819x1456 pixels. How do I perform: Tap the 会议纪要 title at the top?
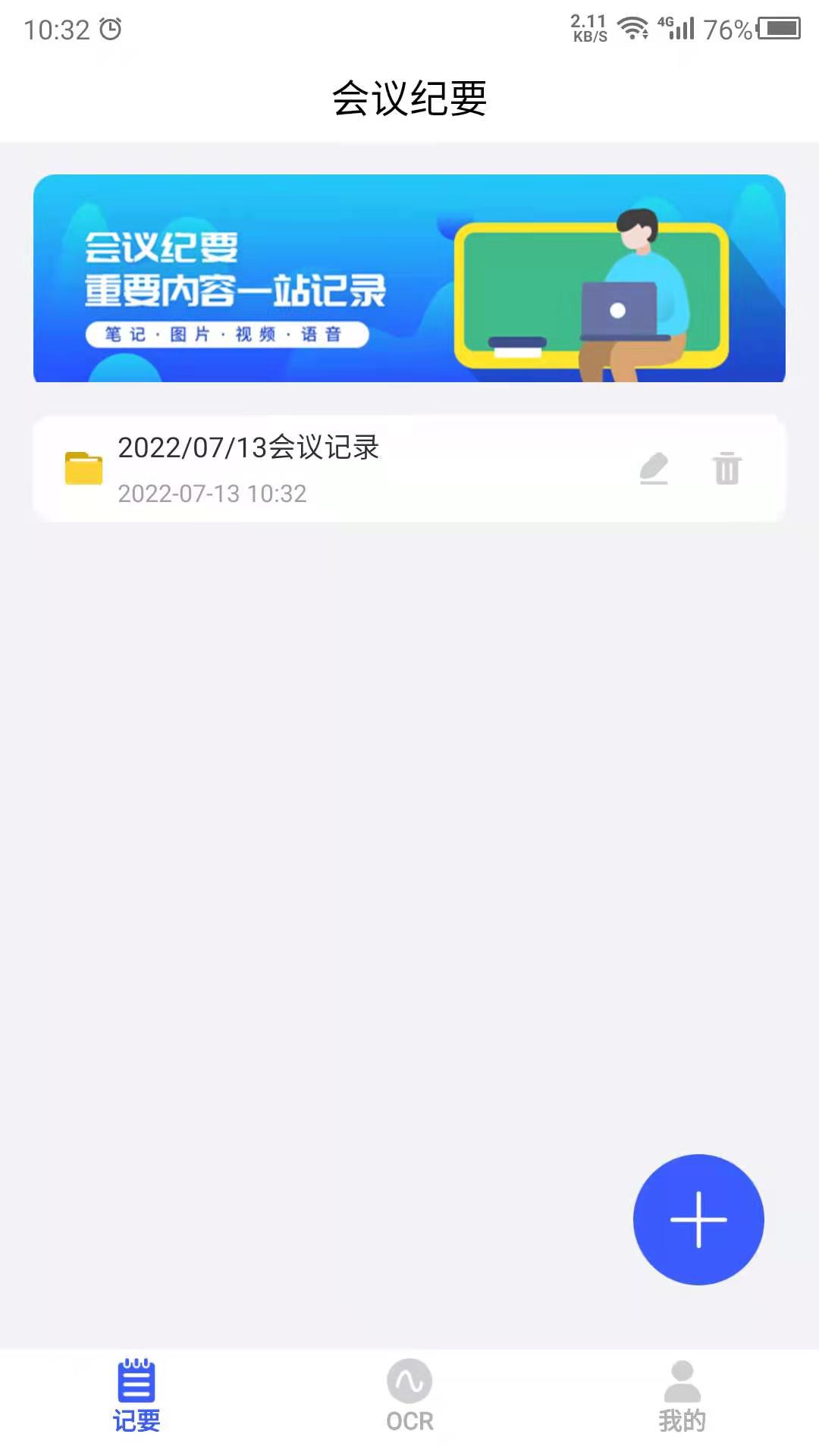coord(409,99)
